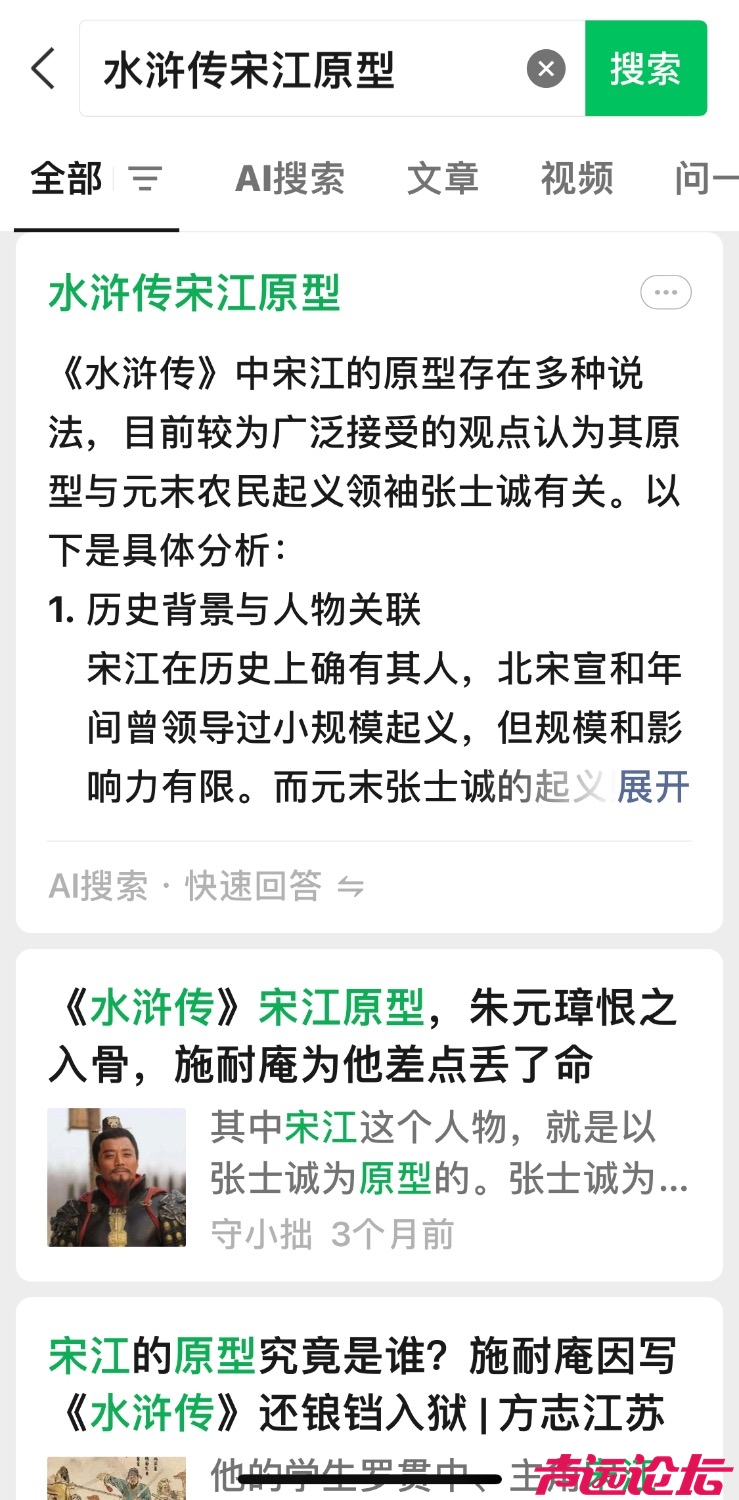Open the AI answer titled 水浒传宋江原型
The image size is (739, 1500).
(193, 294)
